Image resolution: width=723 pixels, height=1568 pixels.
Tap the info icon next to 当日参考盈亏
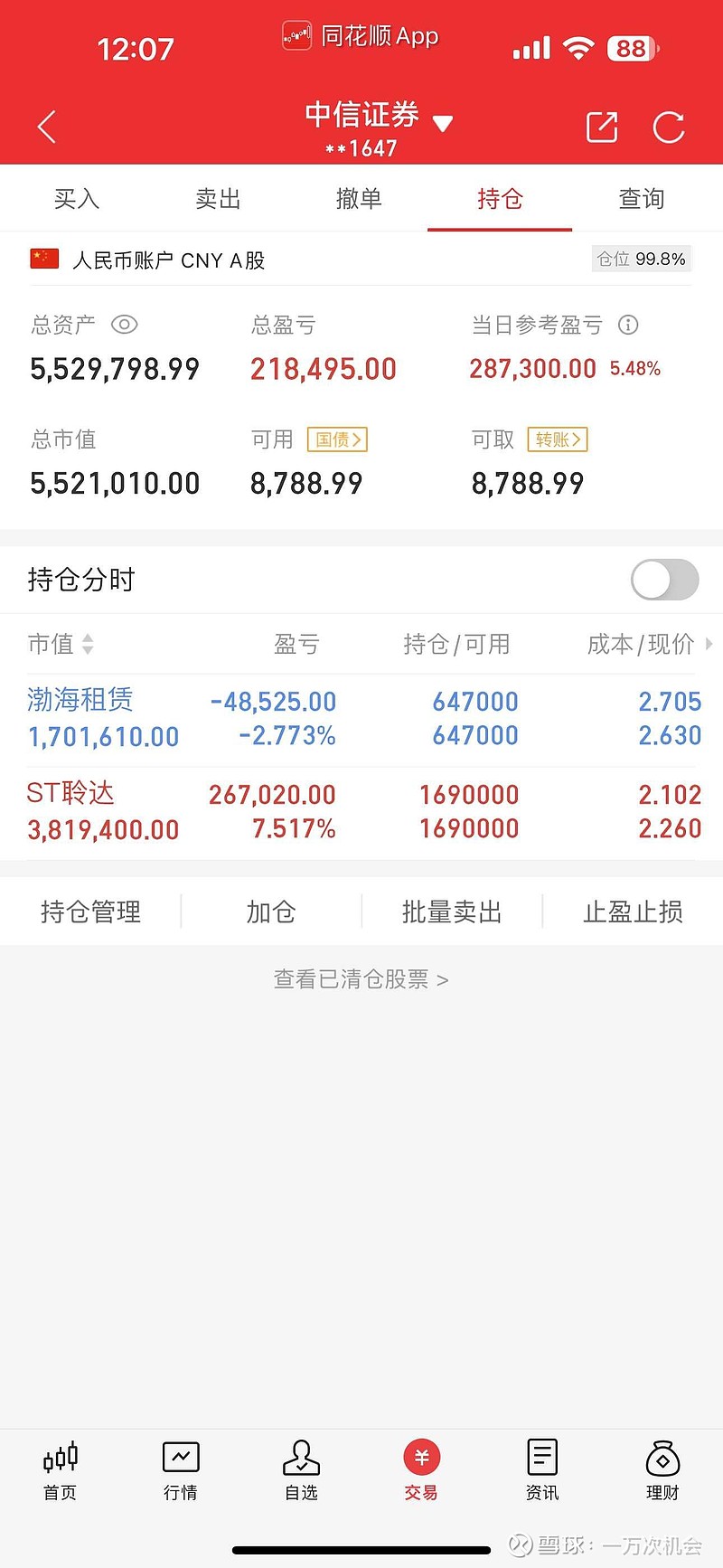(x=628, y=325)
